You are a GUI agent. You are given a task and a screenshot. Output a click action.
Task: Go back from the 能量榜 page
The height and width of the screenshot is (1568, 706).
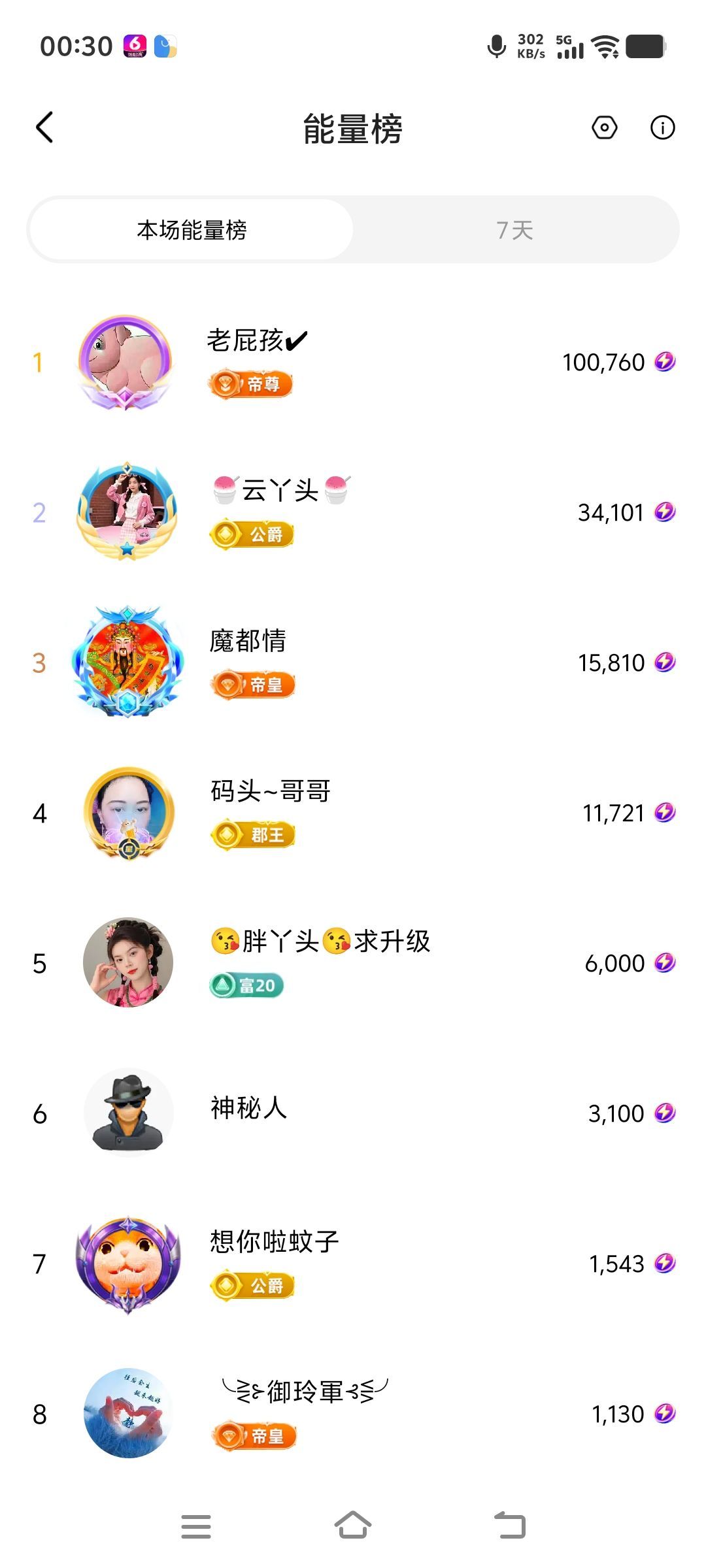pyautogui.click(x=44, y=127)
